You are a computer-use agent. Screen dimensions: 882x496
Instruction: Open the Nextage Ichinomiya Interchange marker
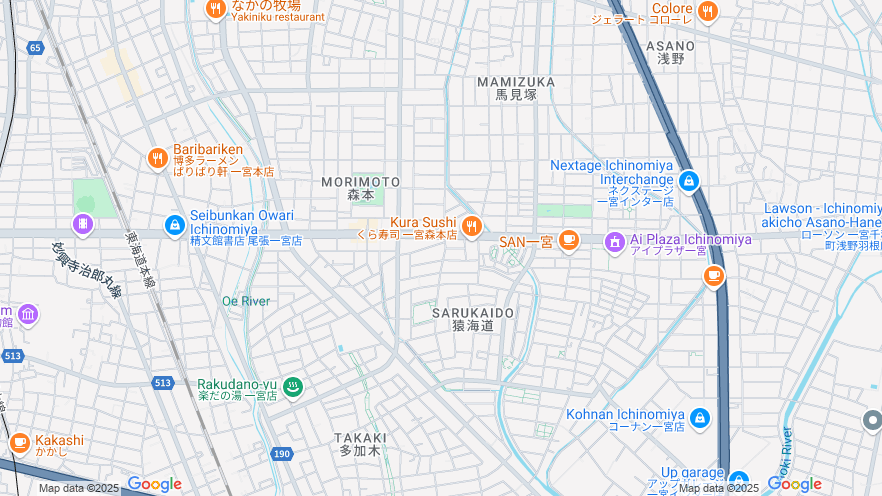point(688,181)
